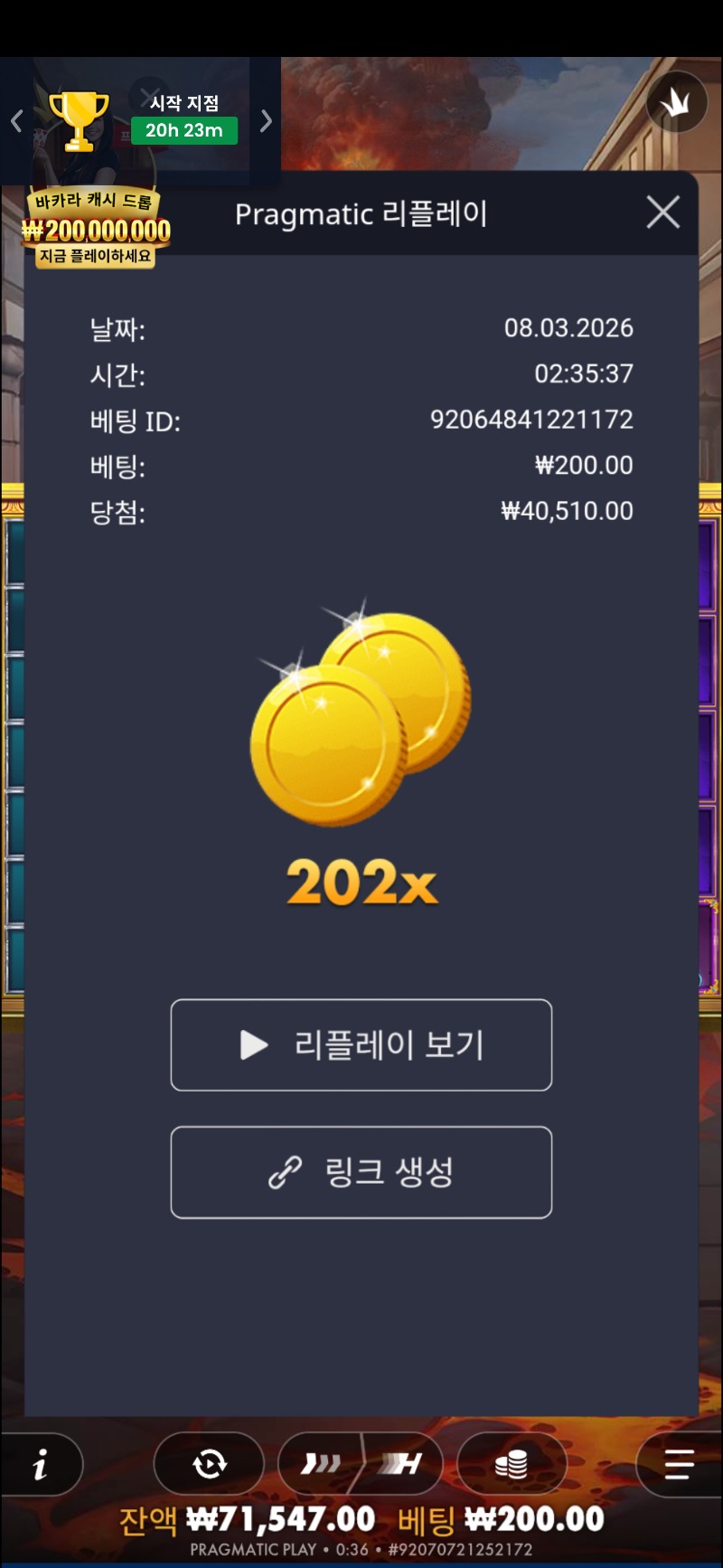Open the baccarat cash drop promo
The width and height of the screenshot is (723, 1568).
[x=96, y=230]
